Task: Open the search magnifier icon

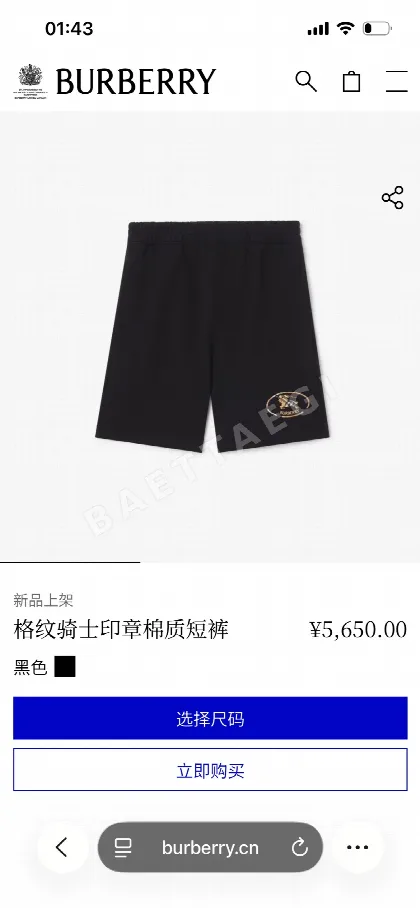Action: pyautogui.click(x=306, y=82)
